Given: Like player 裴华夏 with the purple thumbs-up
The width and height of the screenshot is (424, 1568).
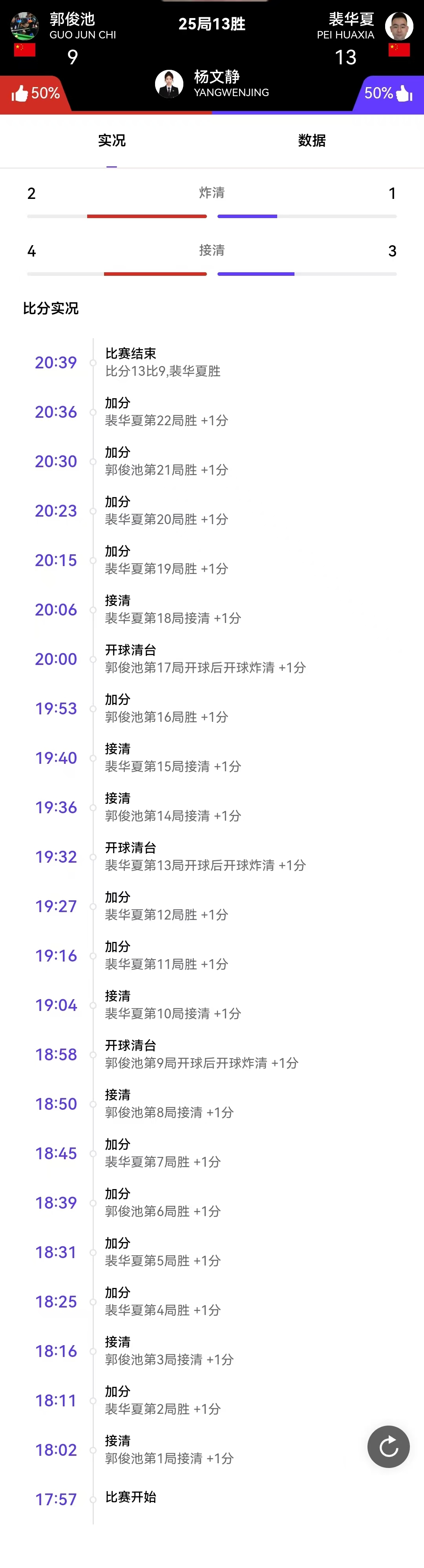Looking at the screenshot, I should click(404, 94).
